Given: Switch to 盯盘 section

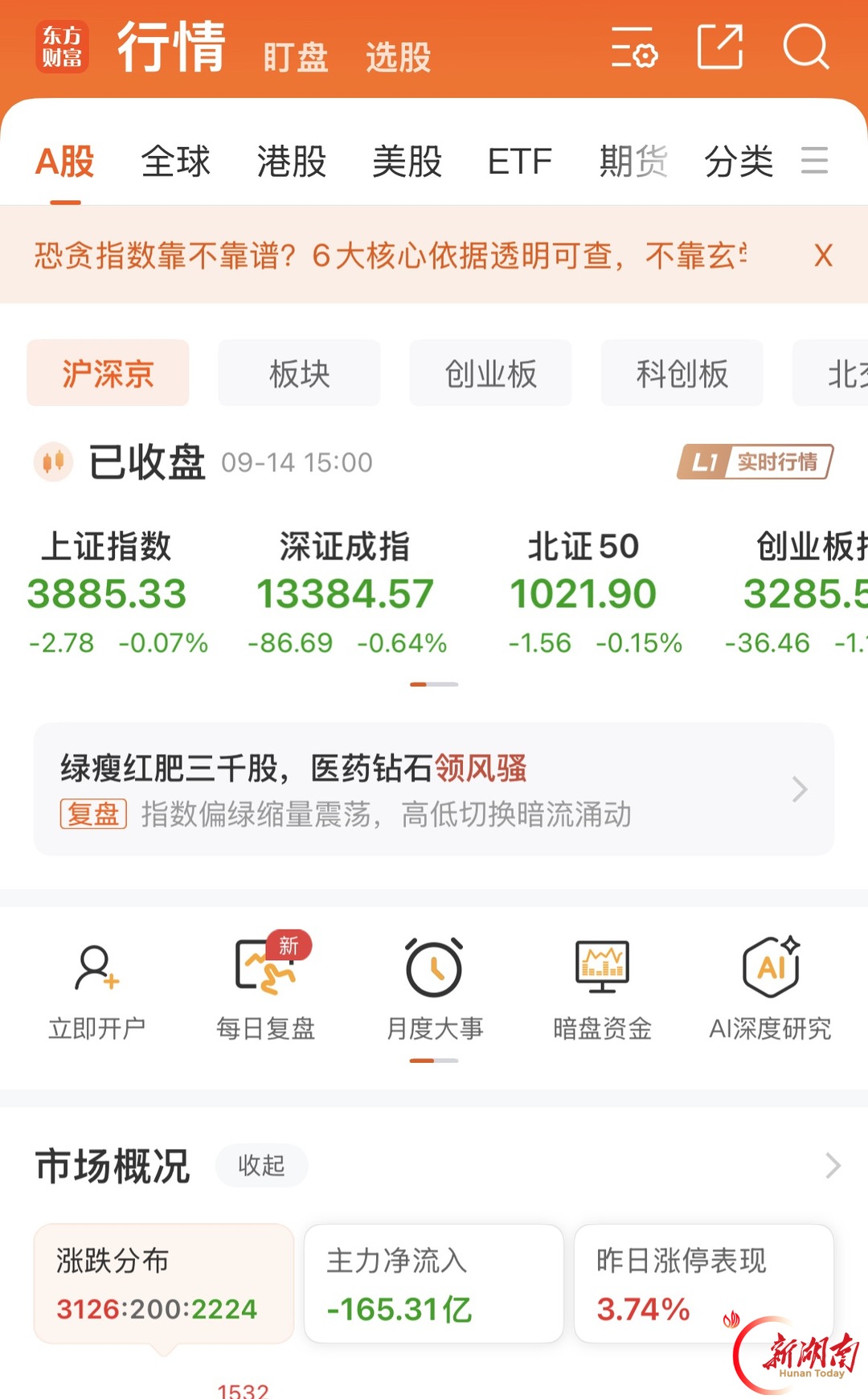Looking at the screenshot, I should pos(296,57).
